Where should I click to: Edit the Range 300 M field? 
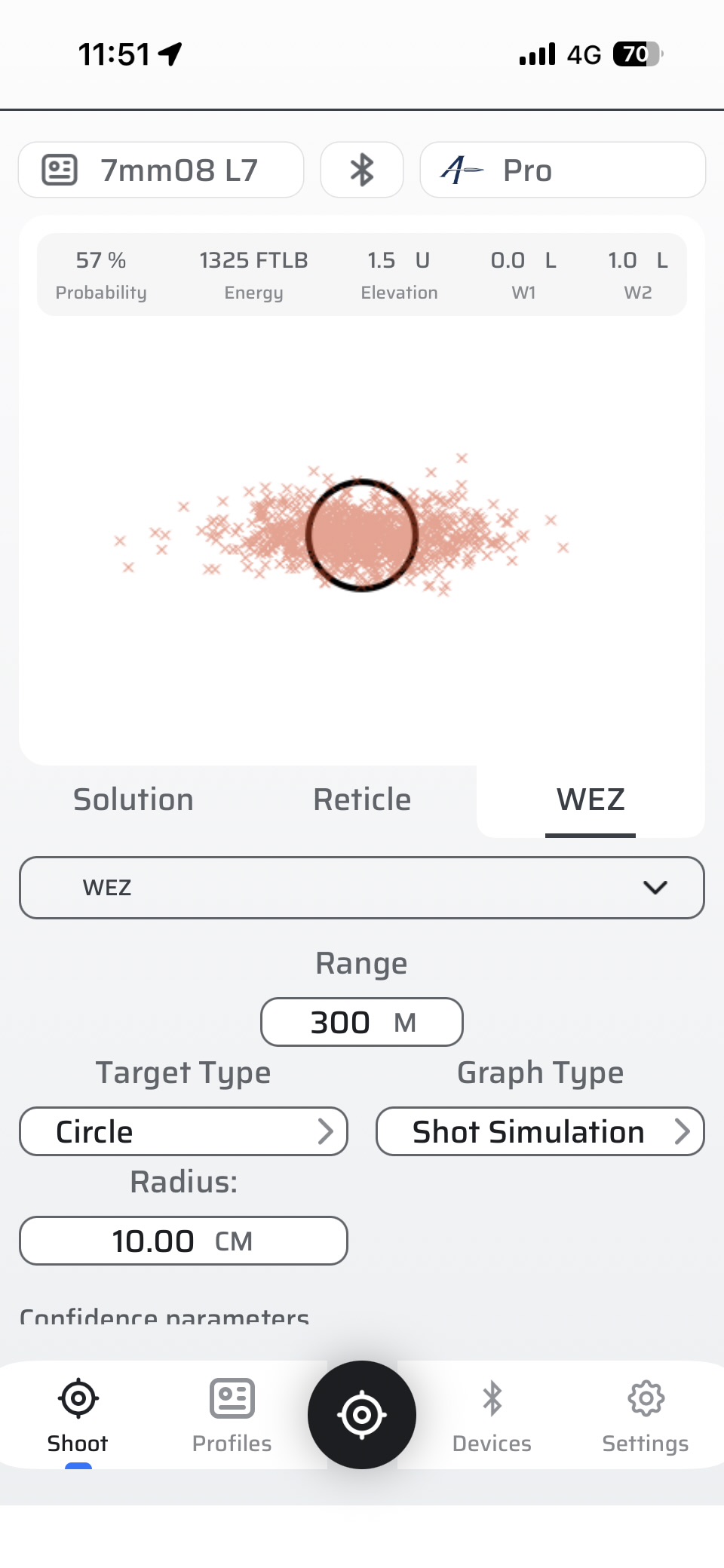pyautogui.click(x=362, y=1023)
